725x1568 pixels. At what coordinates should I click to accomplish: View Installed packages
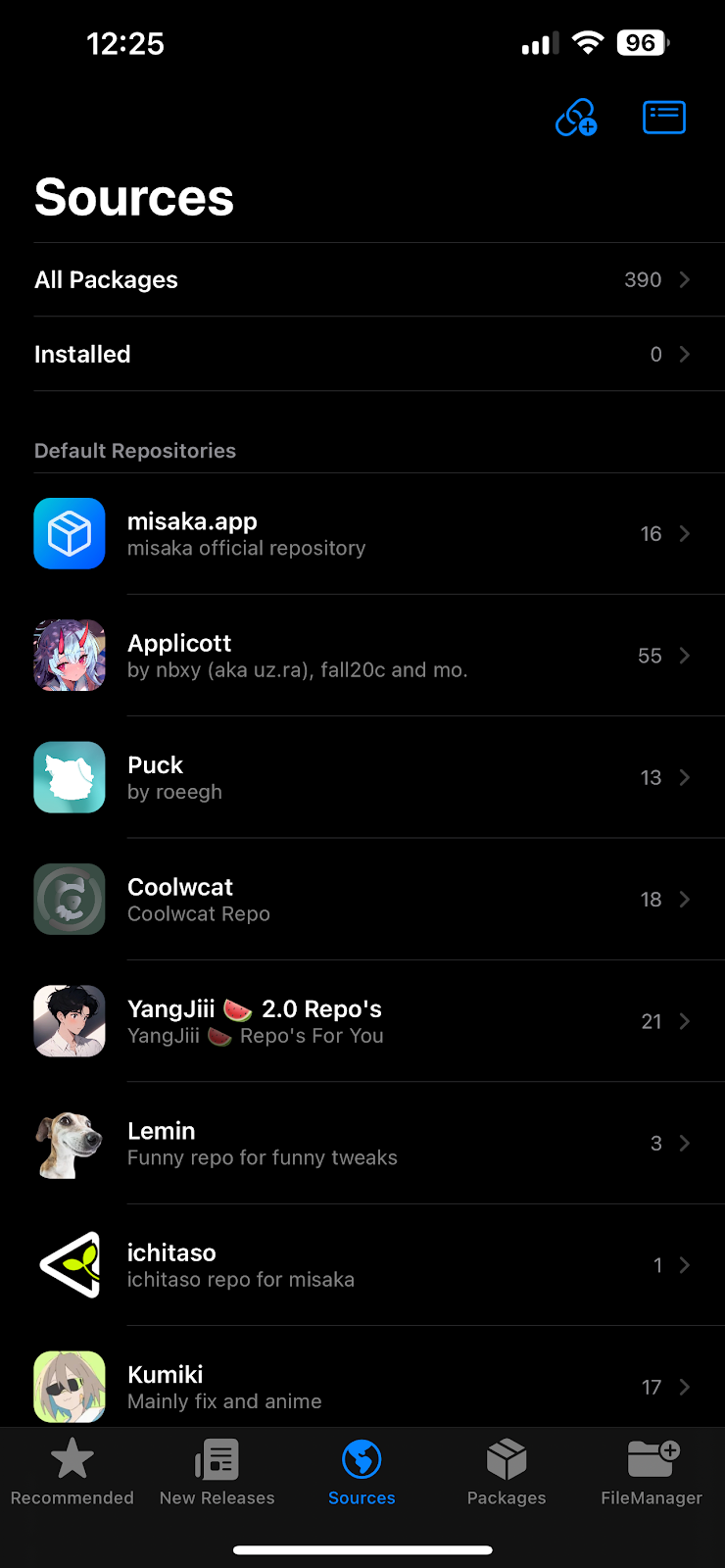[362, 354]
